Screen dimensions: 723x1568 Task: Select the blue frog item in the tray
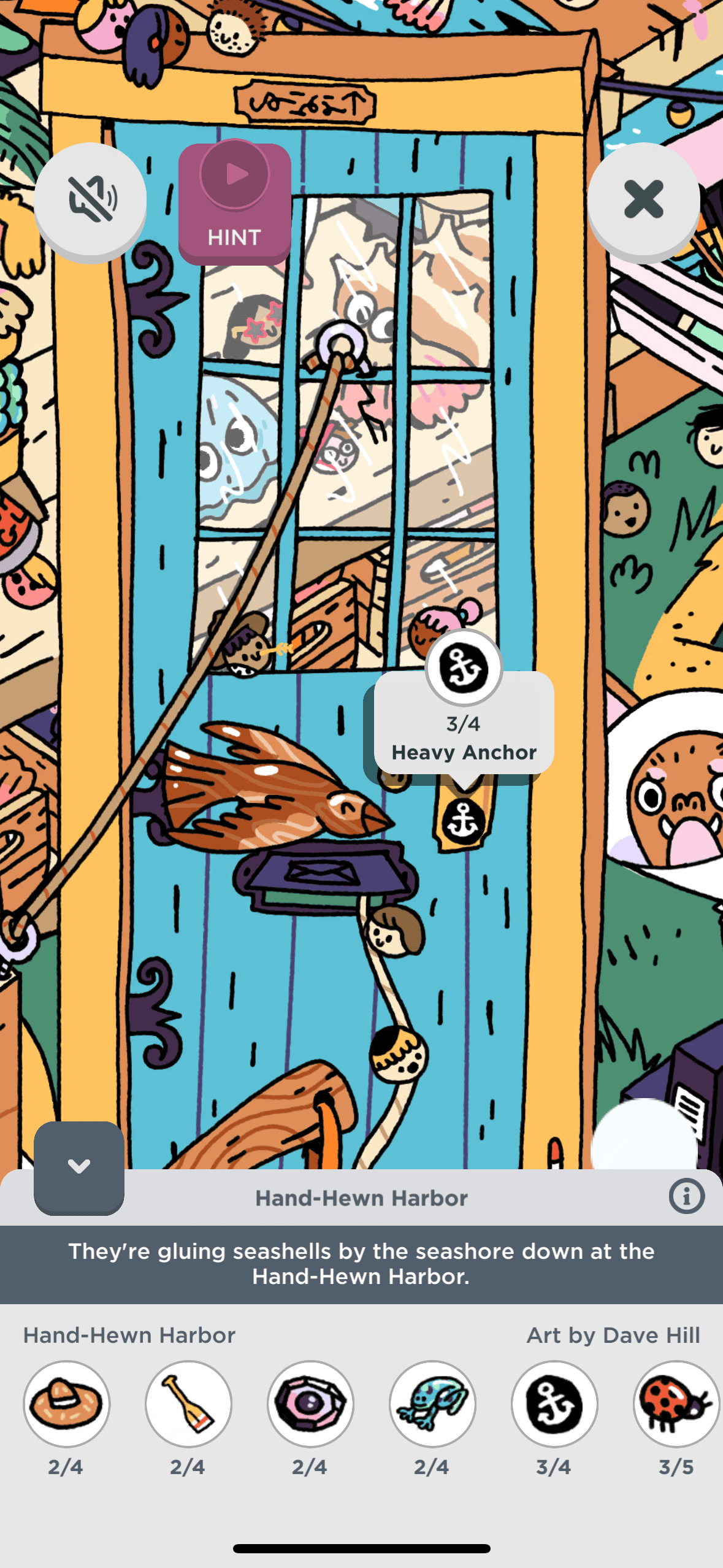pyautogui.click(x=432, y=1404)
